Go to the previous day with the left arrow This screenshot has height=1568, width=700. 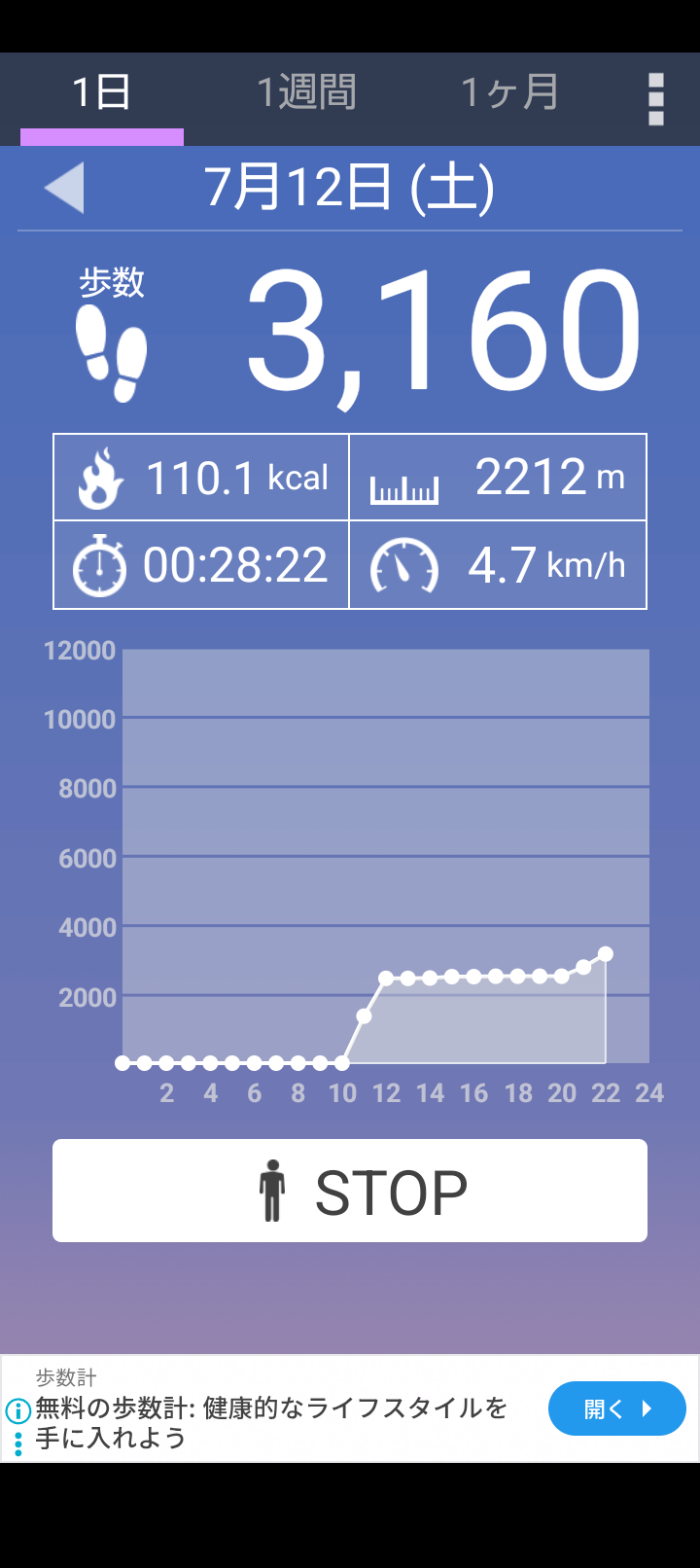65,187
